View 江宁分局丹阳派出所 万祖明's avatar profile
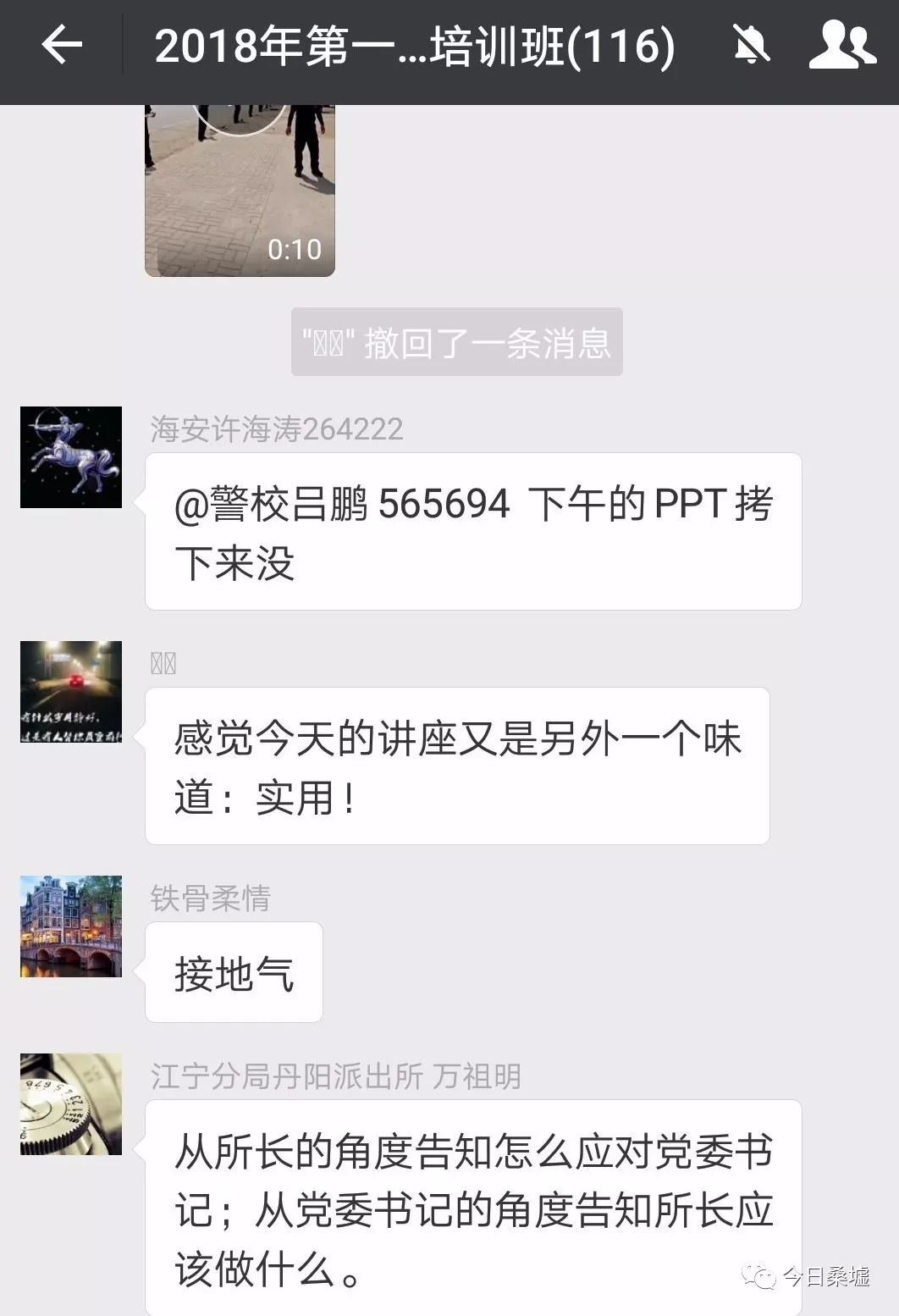This screenshot has height=1316, width=899. (x=71, y=1104)
